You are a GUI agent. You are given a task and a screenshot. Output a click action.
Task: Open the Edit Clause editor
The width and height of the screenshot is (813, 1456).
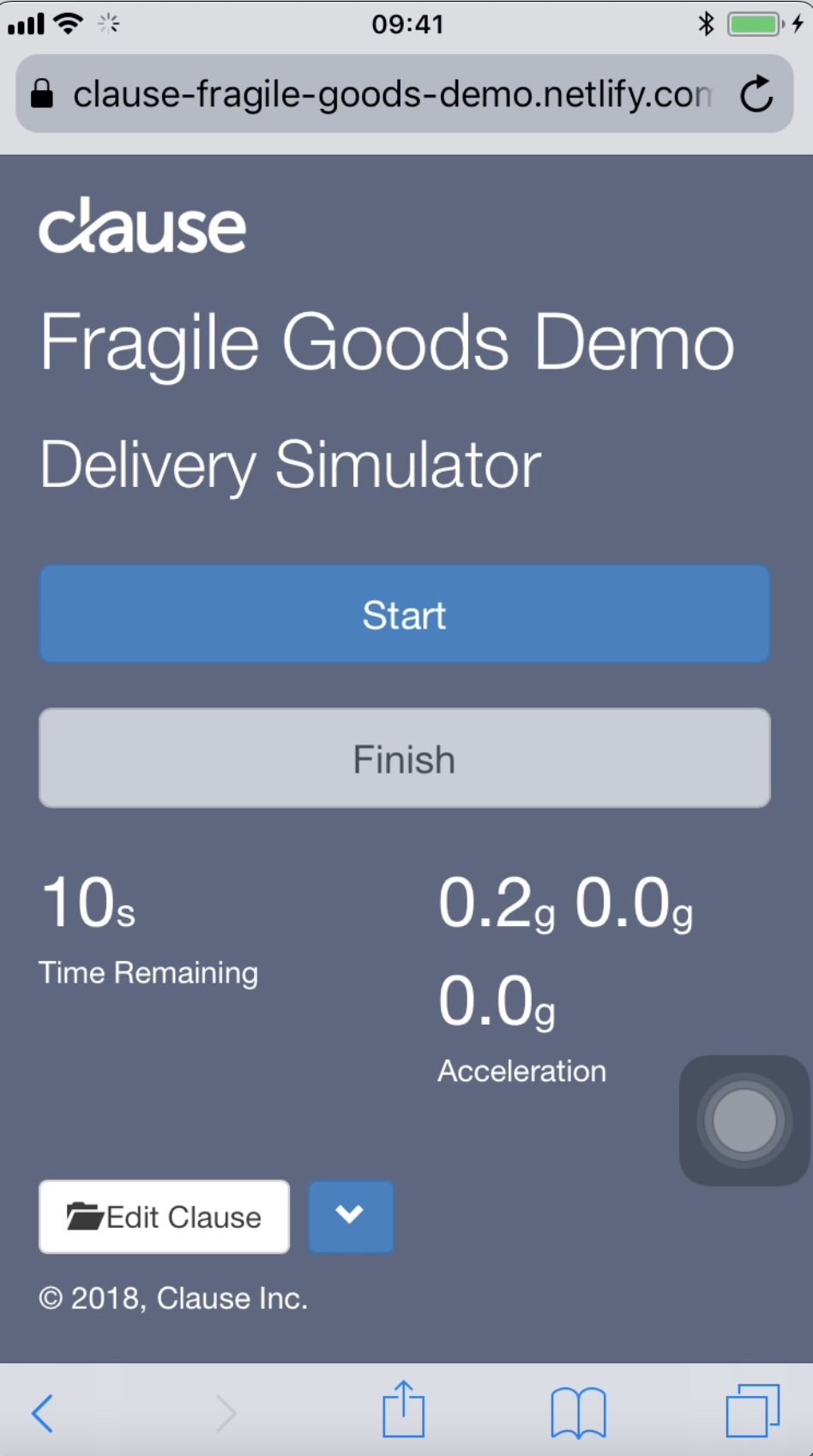[x=164, y=1217]
